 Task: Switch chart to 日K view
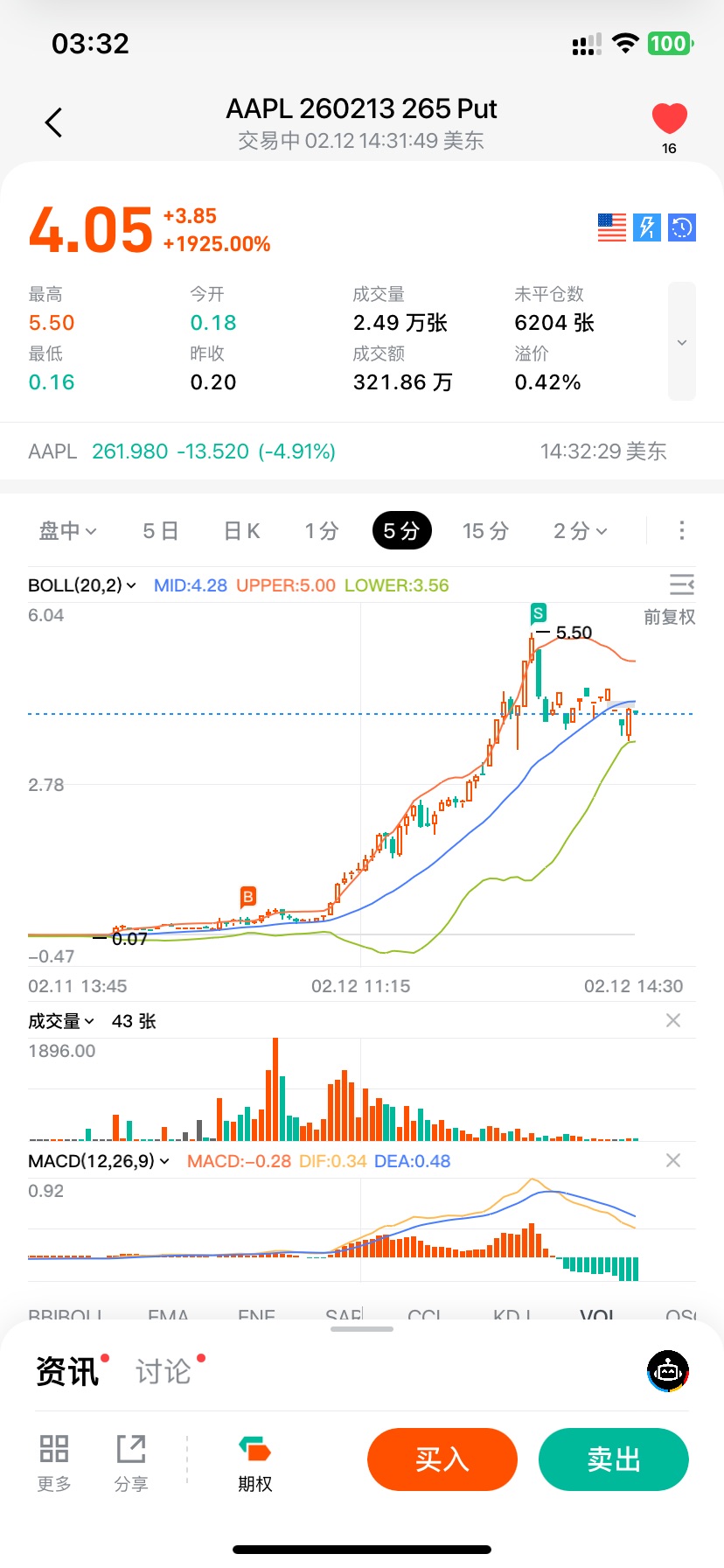pos(242,531)
